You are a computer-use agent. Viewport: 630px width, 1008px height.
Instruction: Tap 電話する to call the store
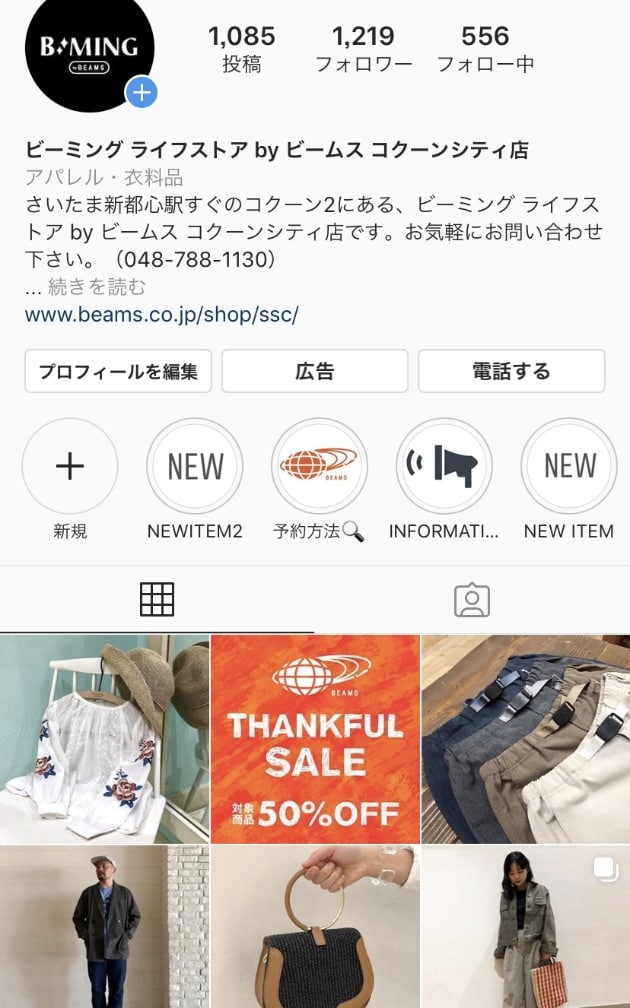511,371
